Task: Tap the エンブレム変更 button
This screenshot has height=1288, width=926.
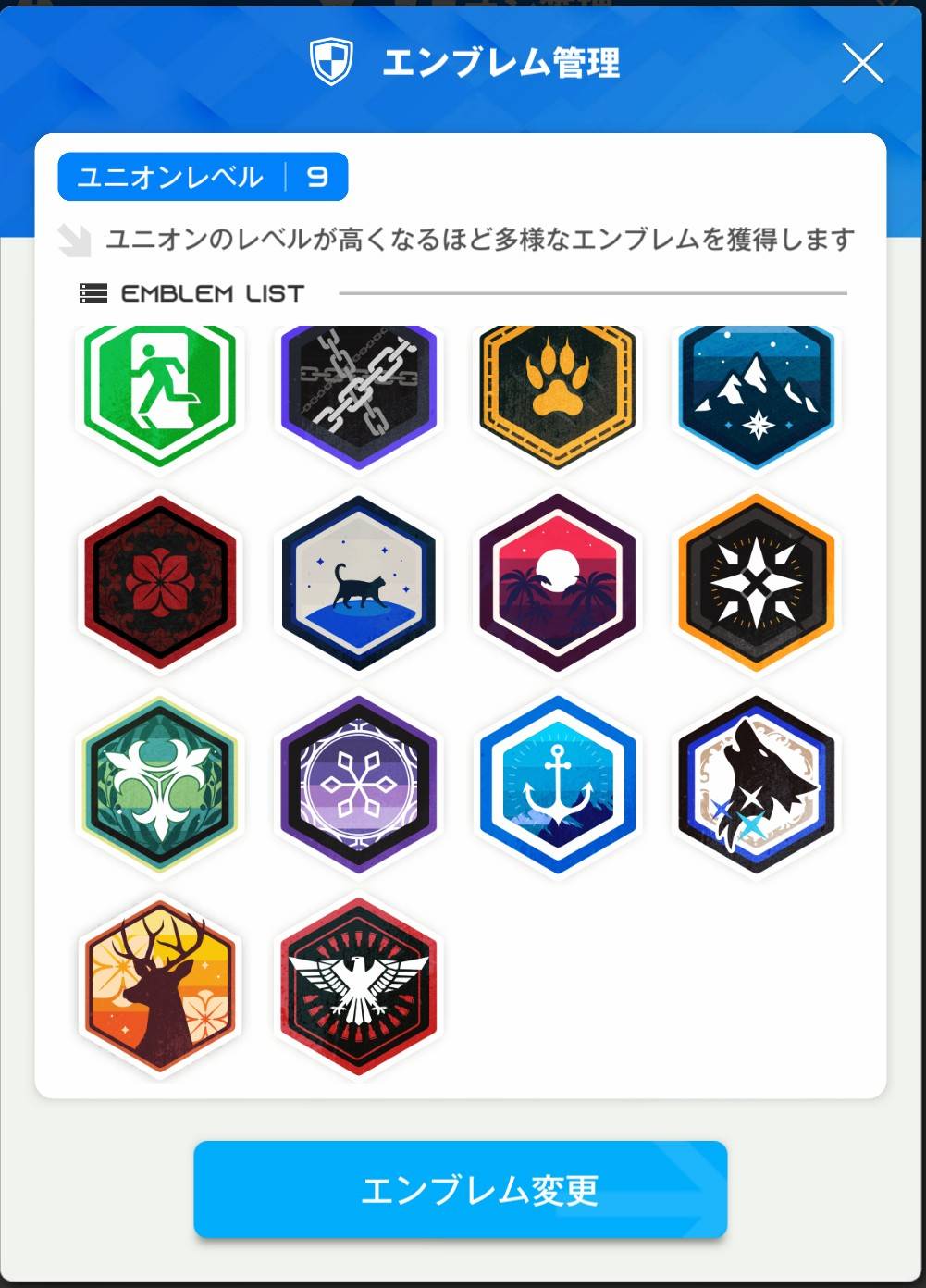Action: [460, 1189]
